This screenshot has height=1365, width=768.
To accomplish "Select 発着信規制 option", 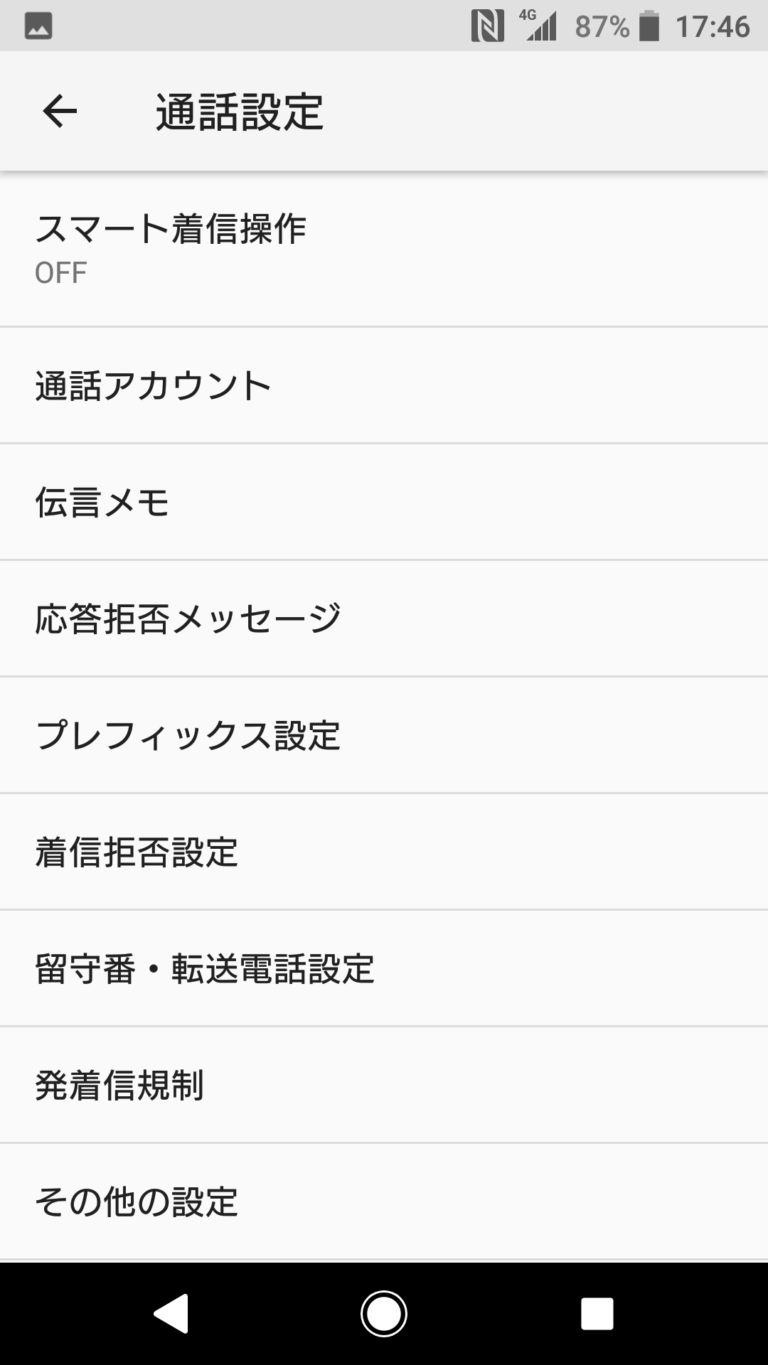I will [x=384, y=1085].
